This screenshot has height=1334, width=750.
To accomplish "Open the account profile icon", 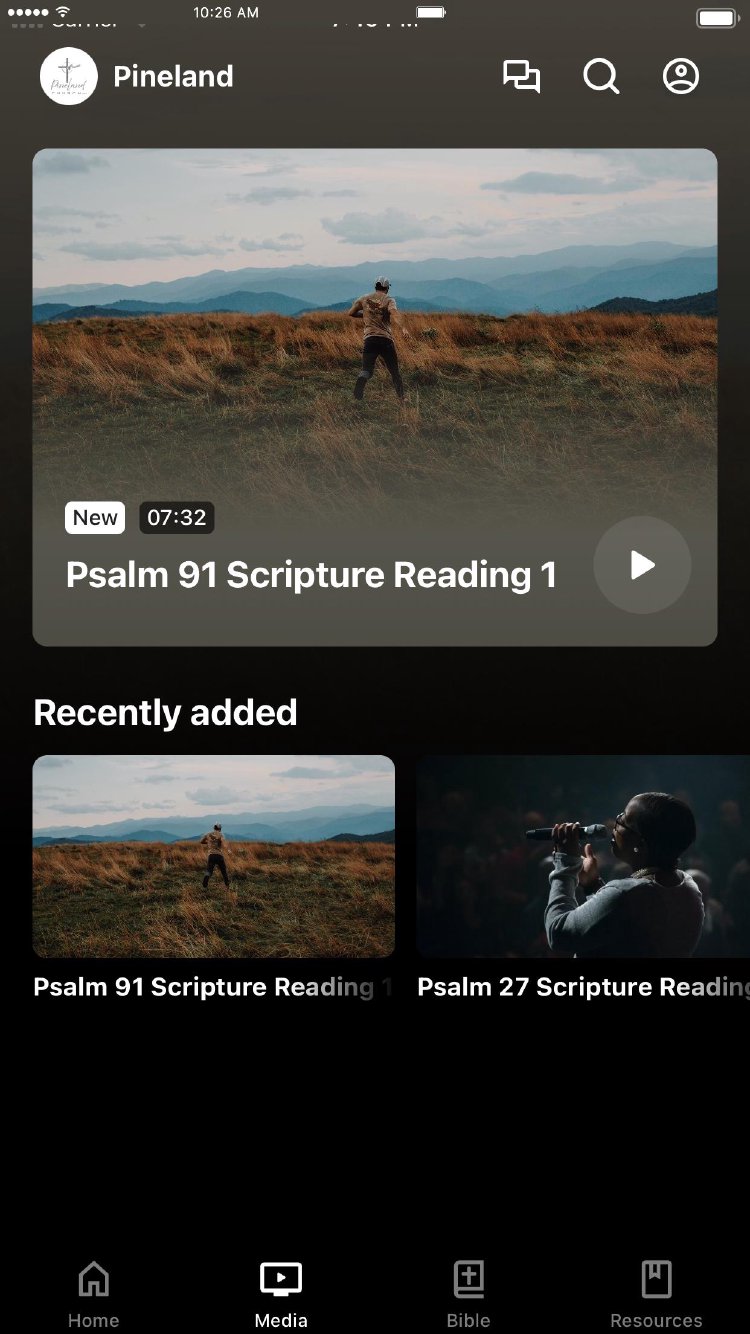I will click(x=681, y=77).
